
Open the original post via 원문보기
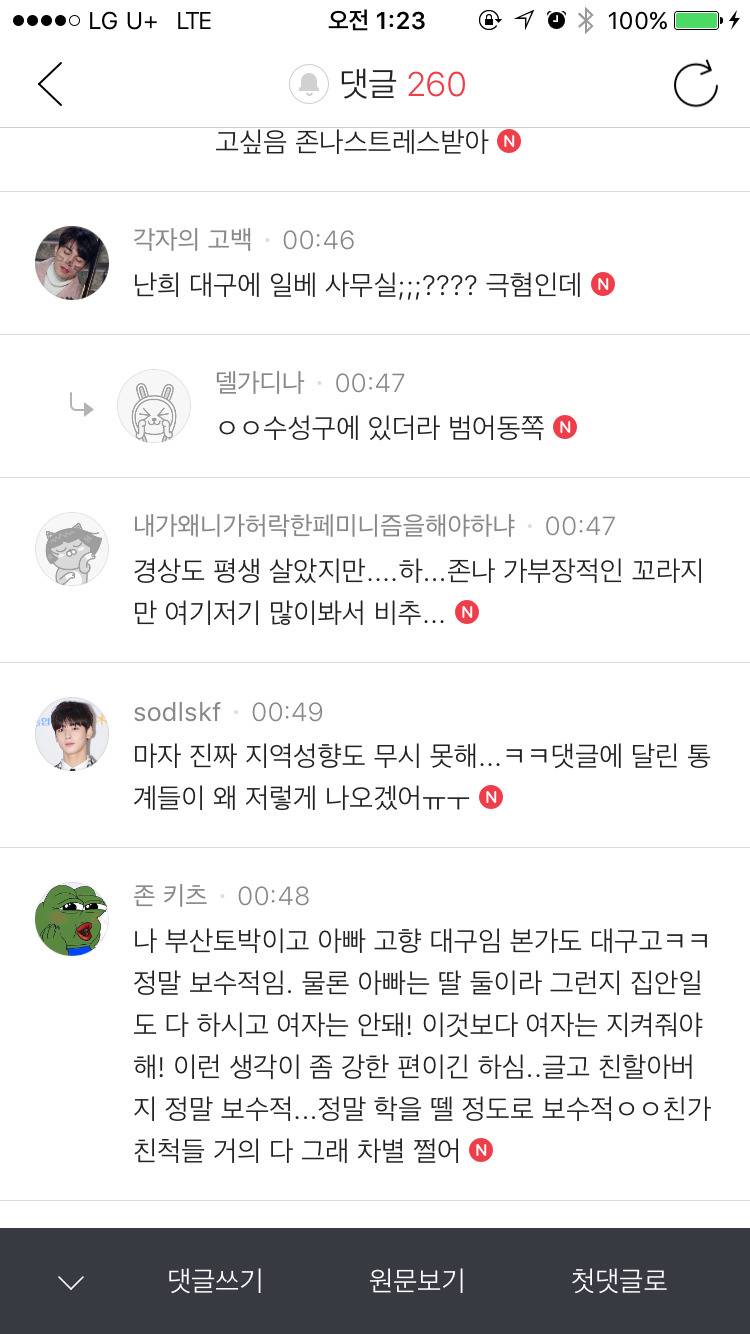pyautogui.click(x=417, y=1277)
